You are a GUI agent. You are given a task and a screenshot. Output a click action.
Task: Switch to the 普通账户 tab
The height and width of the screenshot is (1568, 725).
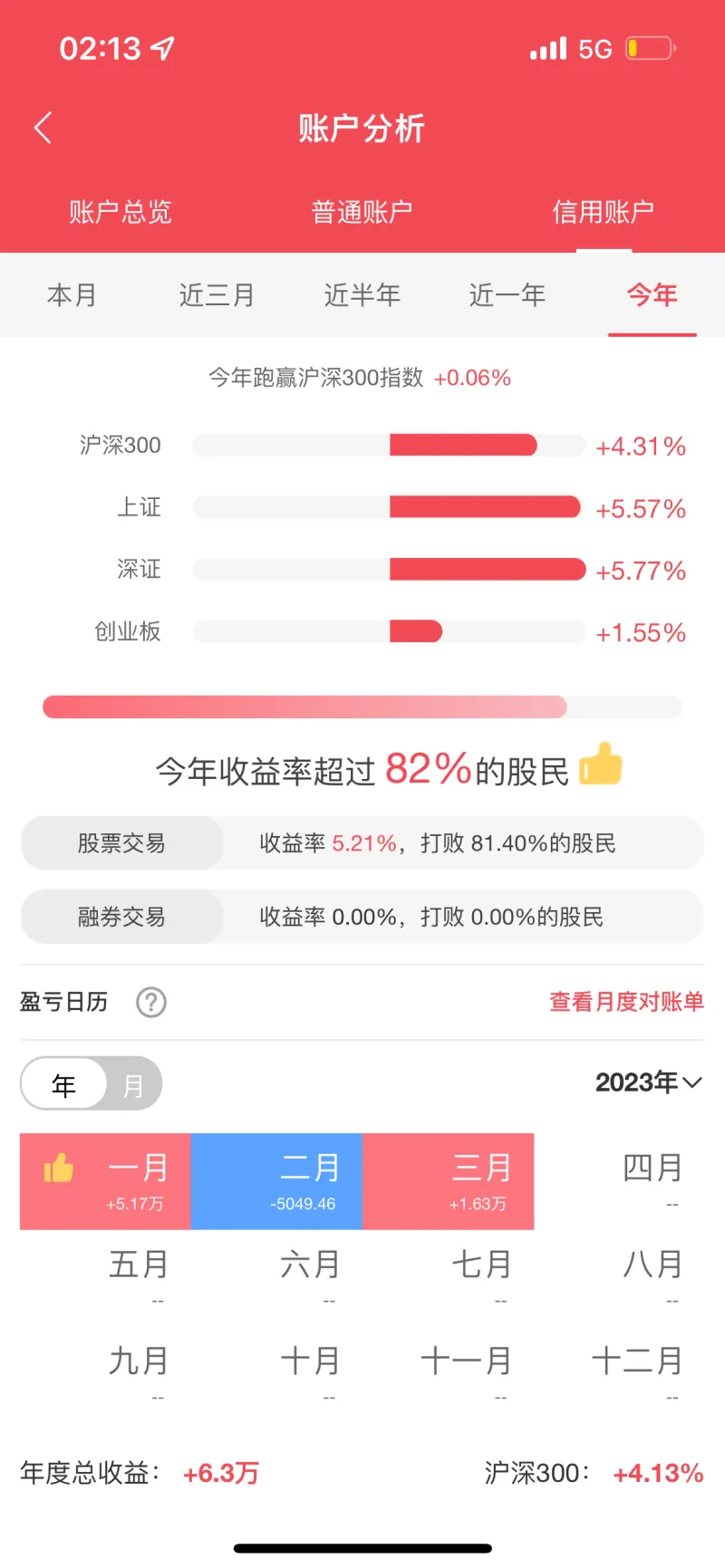(x=362, y=212)
